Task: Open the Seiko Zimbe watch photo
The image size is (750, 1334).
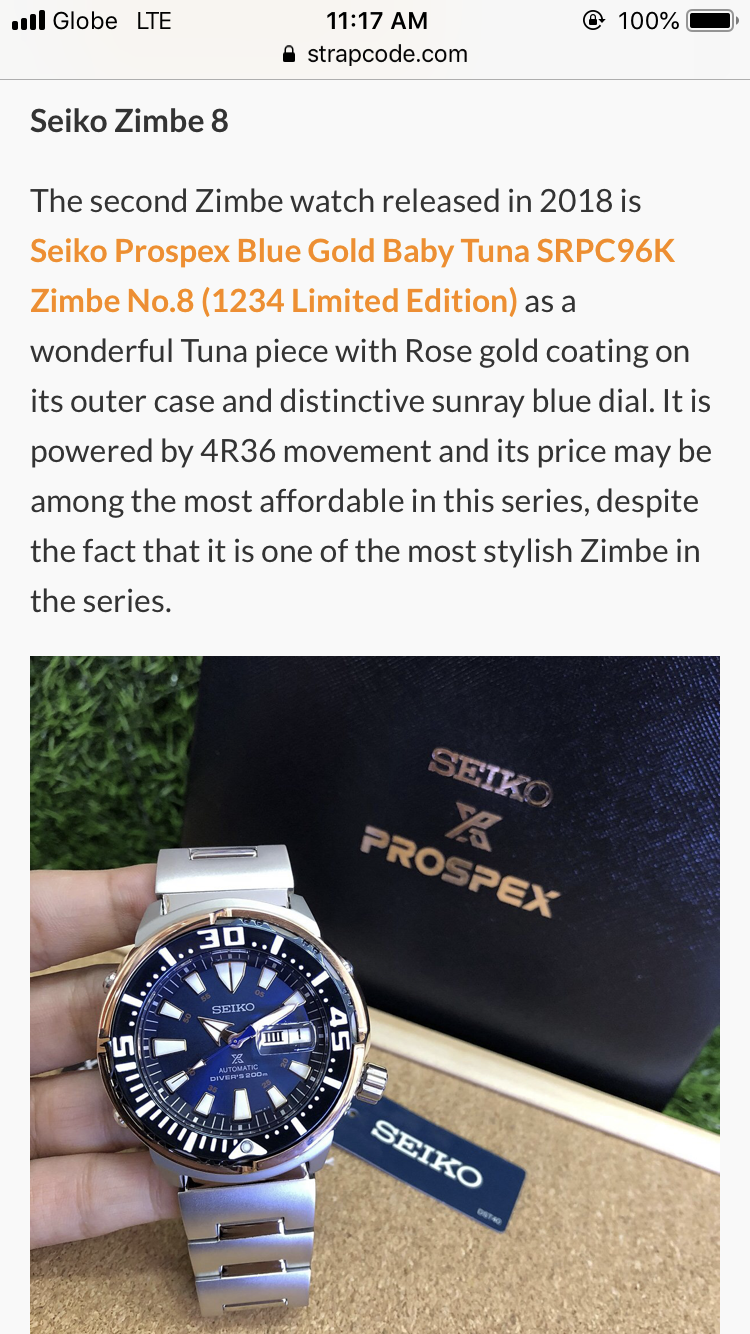Action: [x=374, y=994]
